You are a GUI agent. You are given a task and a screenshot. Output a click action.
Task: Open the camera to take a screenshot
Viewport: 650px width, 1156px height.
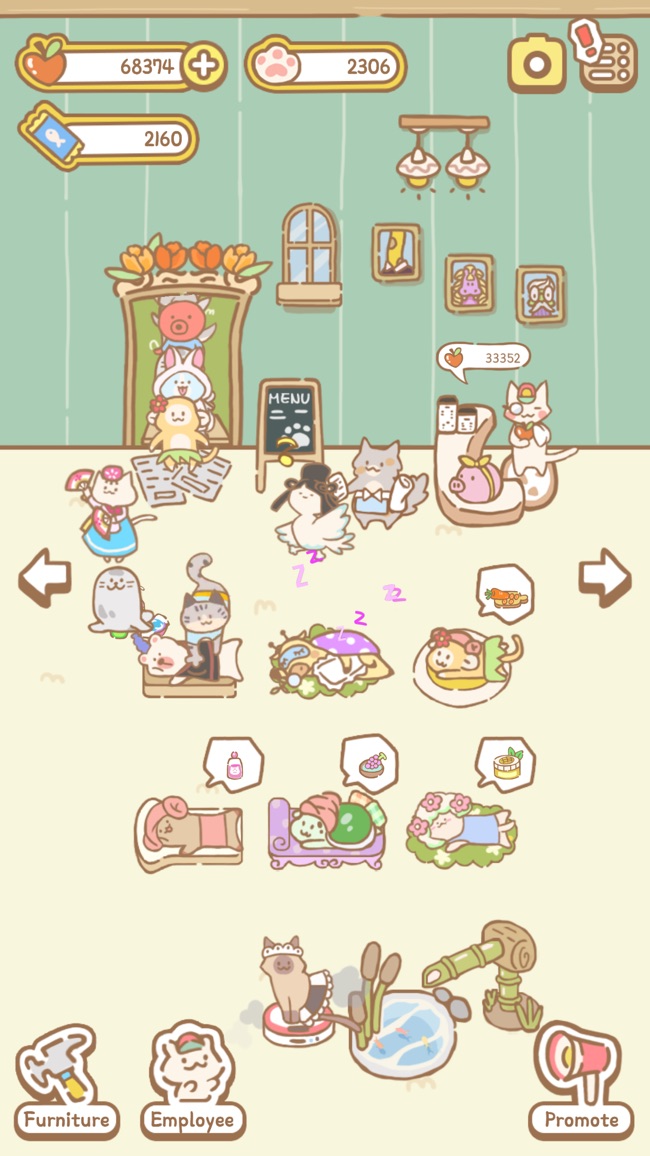pyautogui.click(x=537, y=64)
